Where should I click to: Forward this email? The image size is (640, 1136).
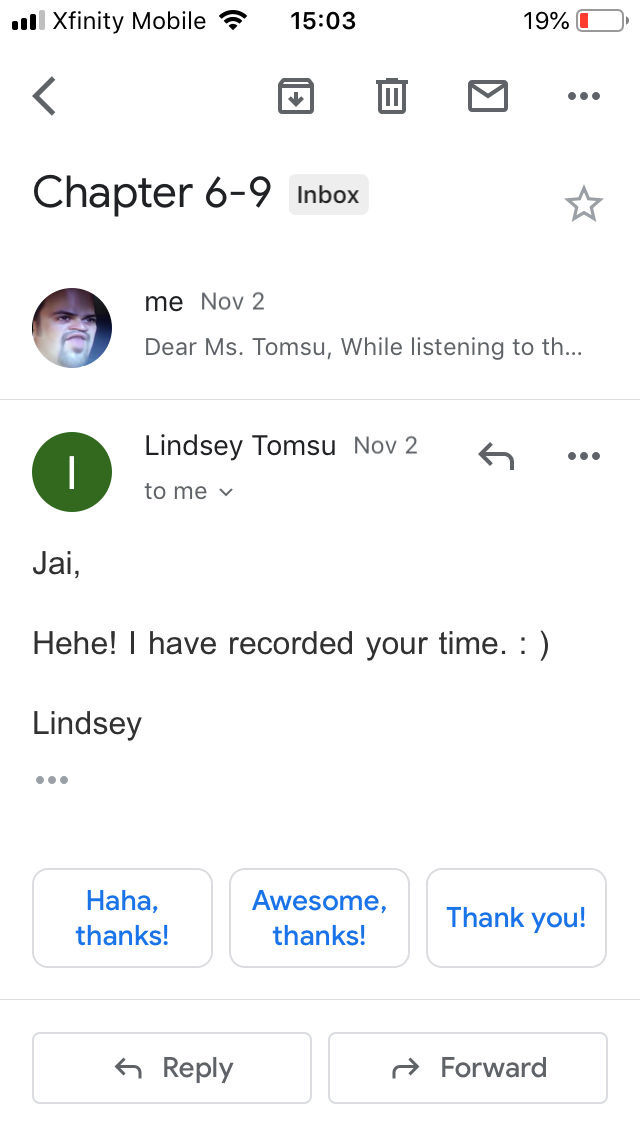pos(468,1068)
